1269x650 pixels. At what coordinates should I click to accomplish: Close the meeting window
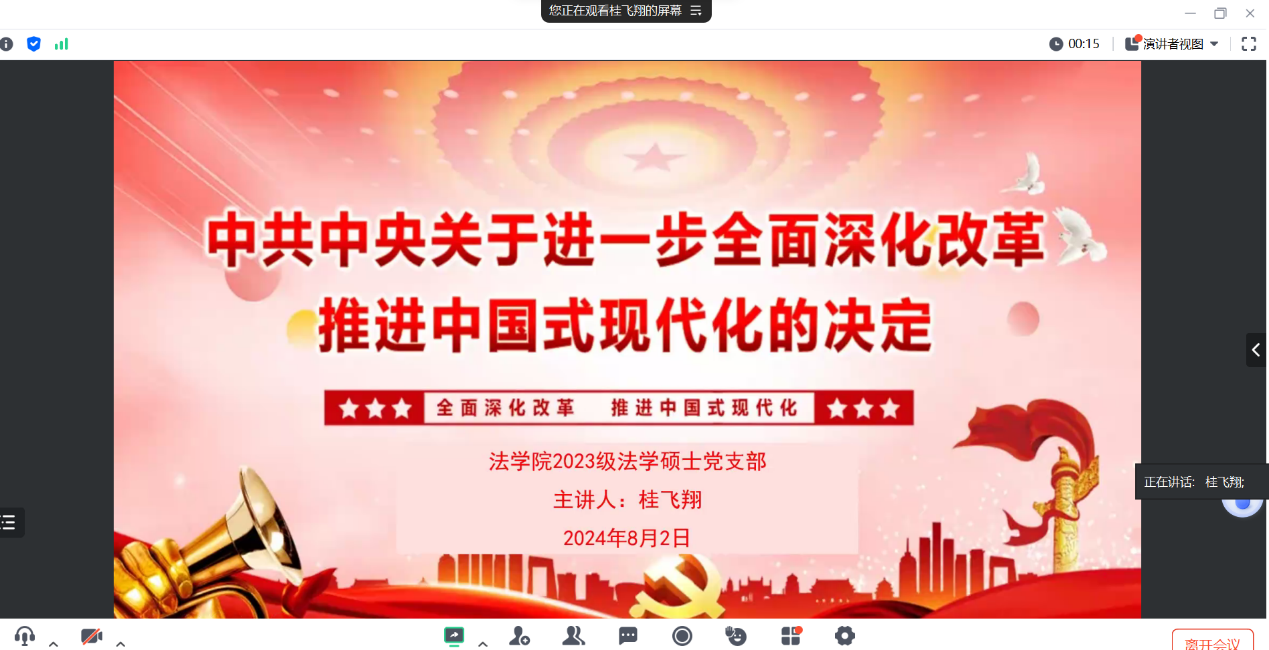pyautogui.click(x=1250, y=13)
